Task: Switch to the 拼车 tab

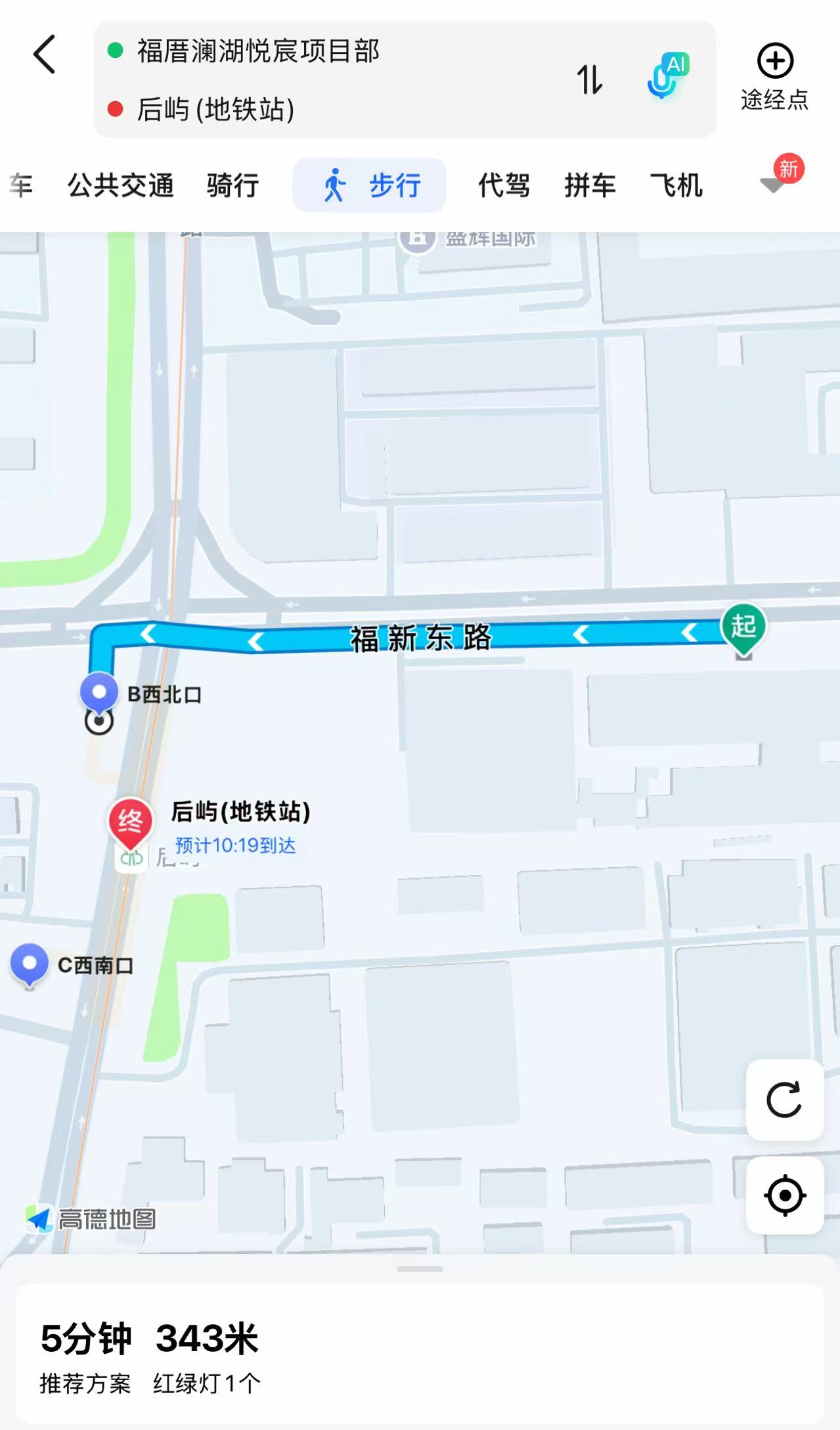Action: tap(590, 185)
